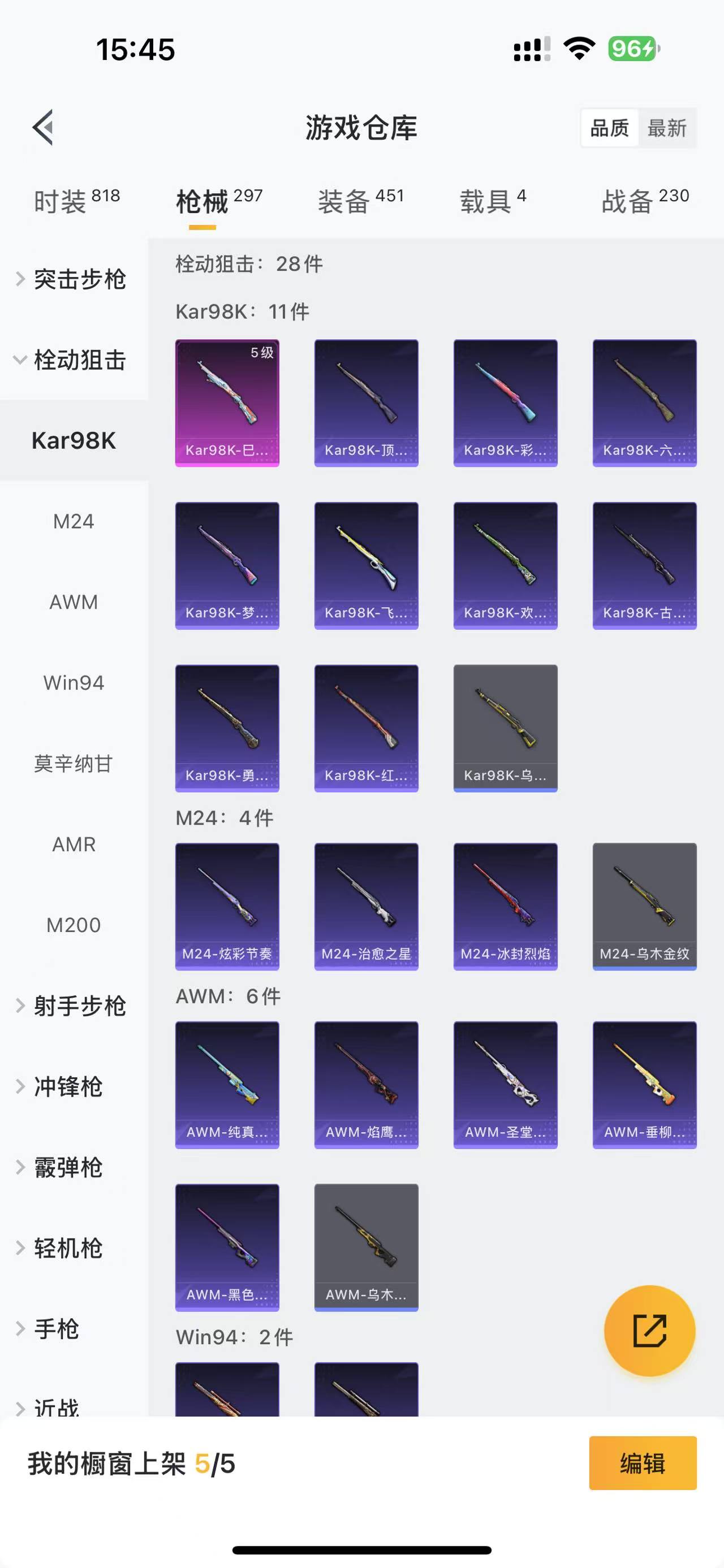The height and width of the screenshot is (1568, 724).
Task: Sort warehouse by 最新
Action: point(666,128)
